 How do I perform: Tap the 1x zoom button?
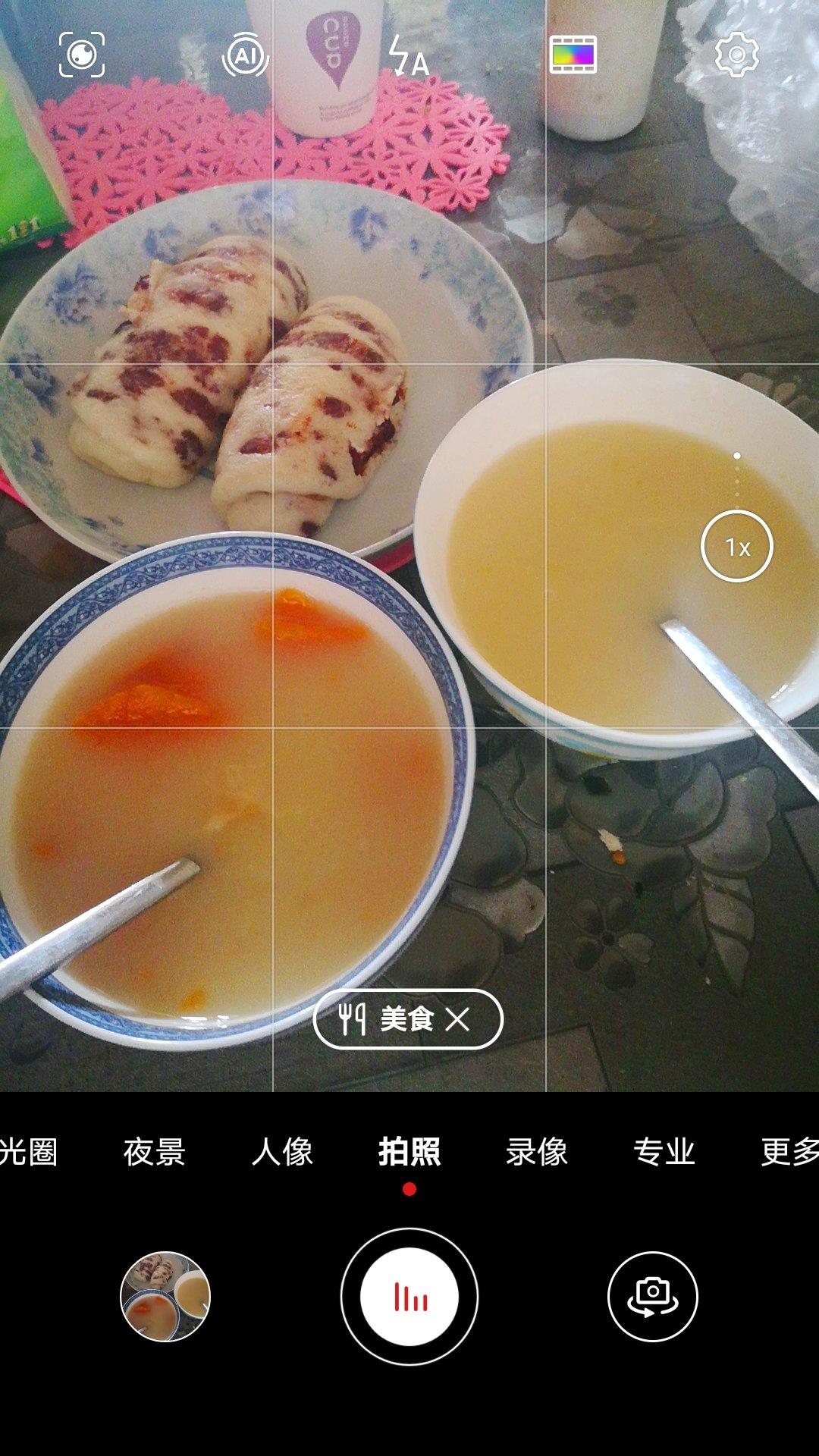tap(737, 546)
